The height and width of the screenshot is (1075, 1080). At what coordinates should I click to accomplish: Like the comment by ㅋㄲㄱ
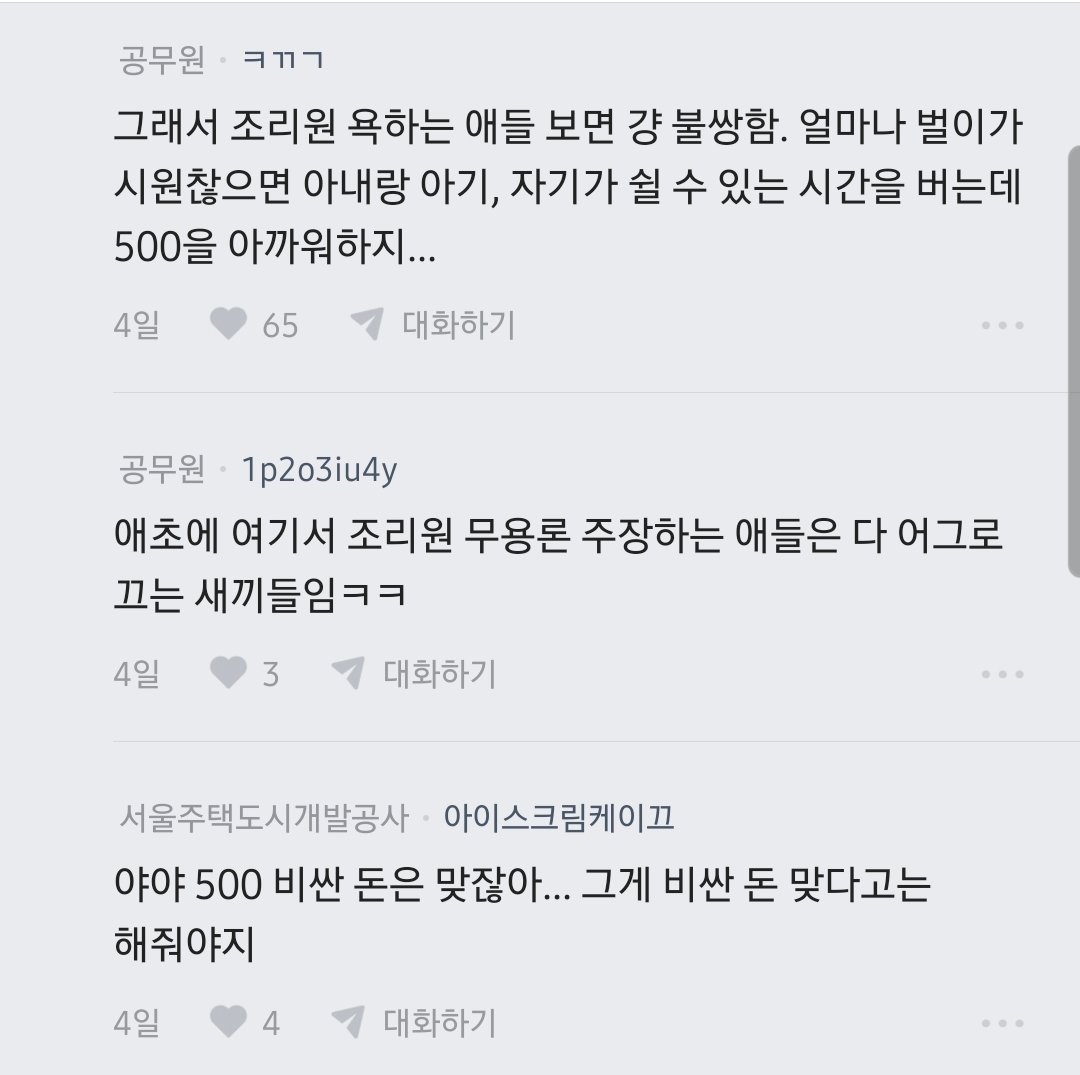coord(229,325)
